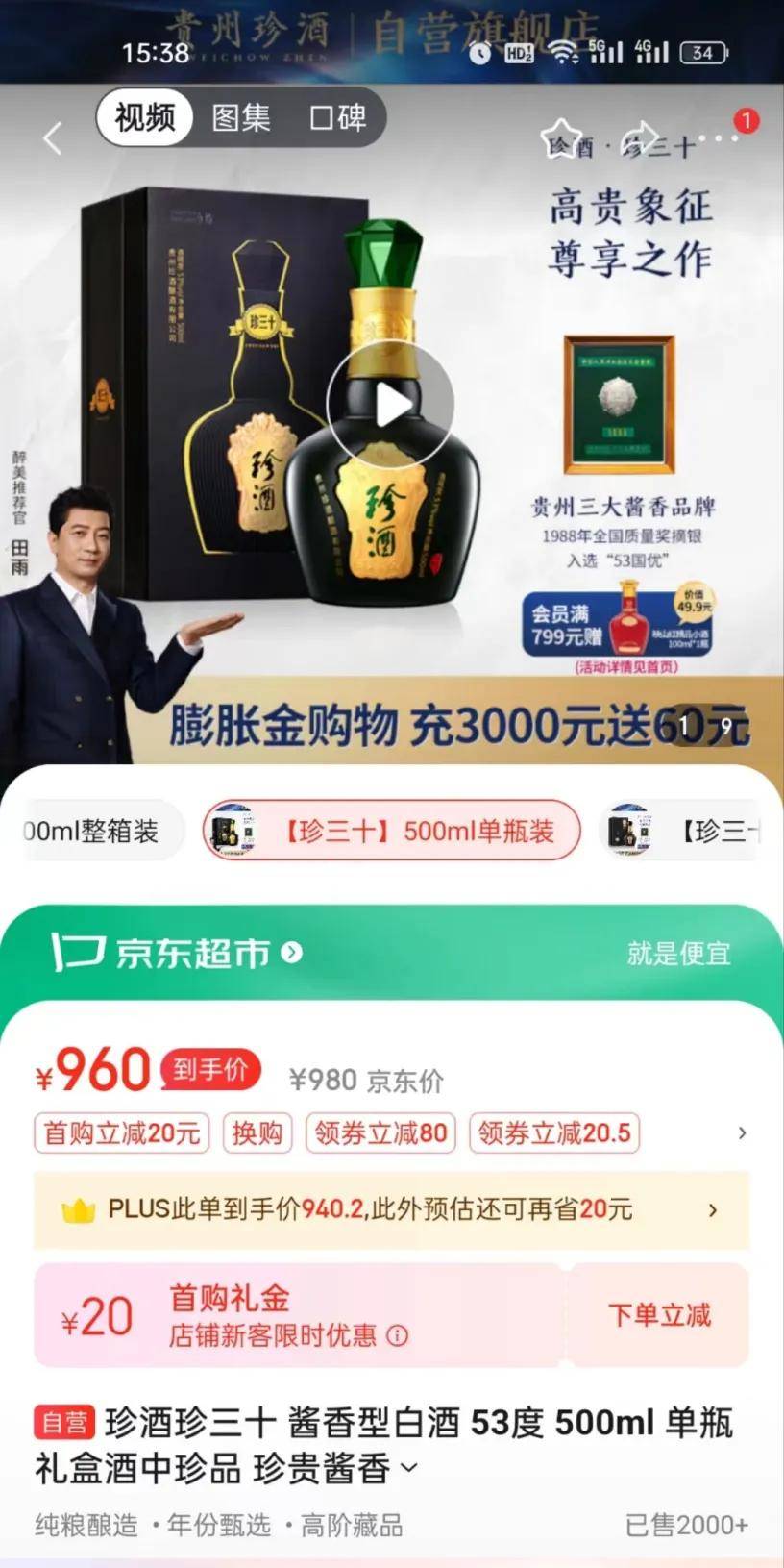
Task: Tap the info icon beside 店铺新客限时优惠
Action: point(396,1335)
